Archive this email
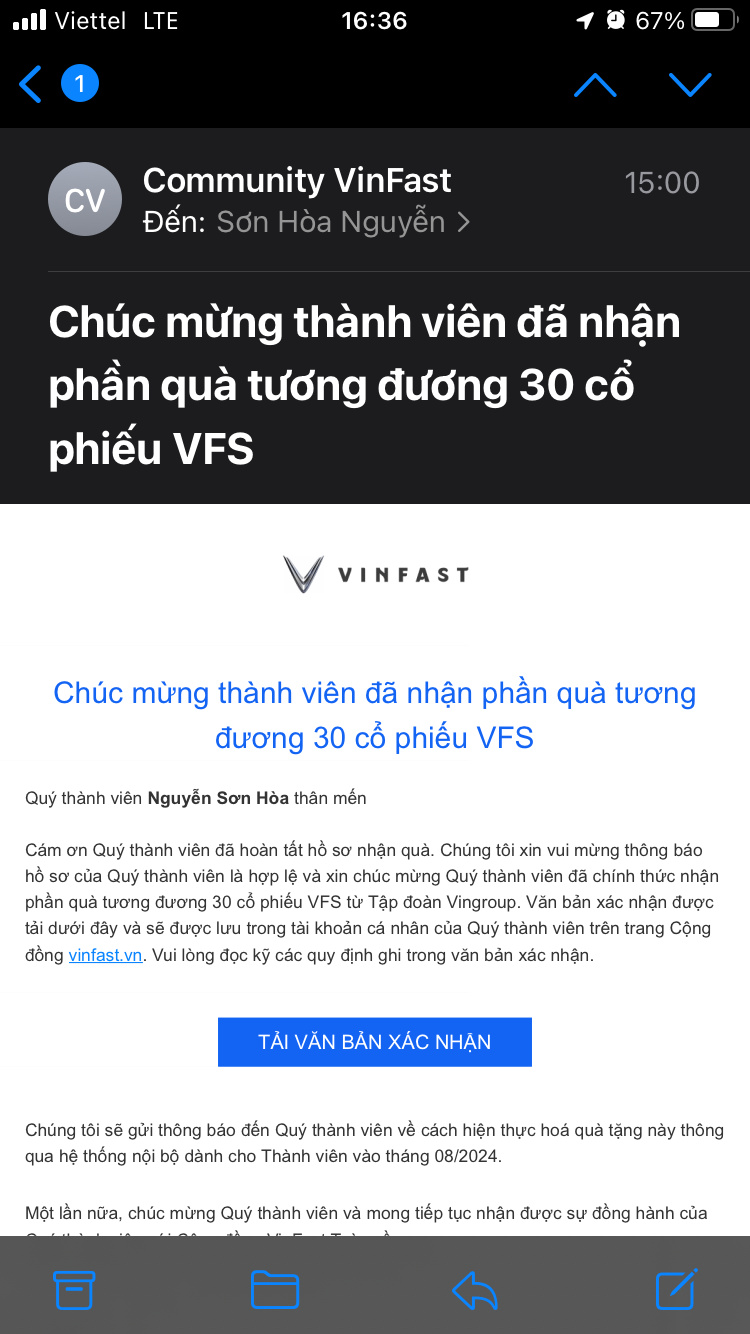Viewport: 750px width, 1334px height. pos(74,1290)
